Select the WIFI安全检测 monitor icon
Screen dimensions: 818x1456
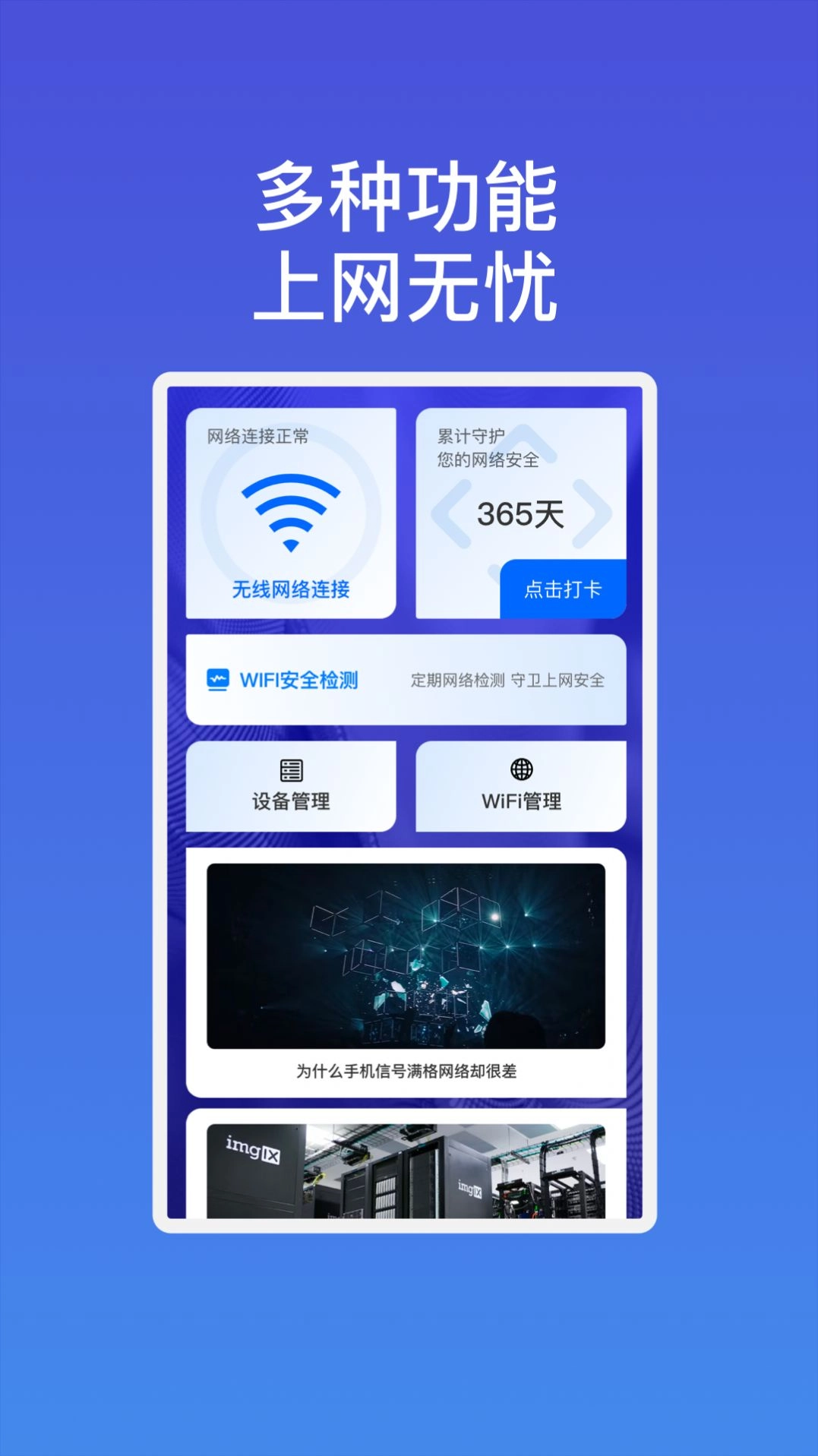pyautogui.click(x=217, y=679)
